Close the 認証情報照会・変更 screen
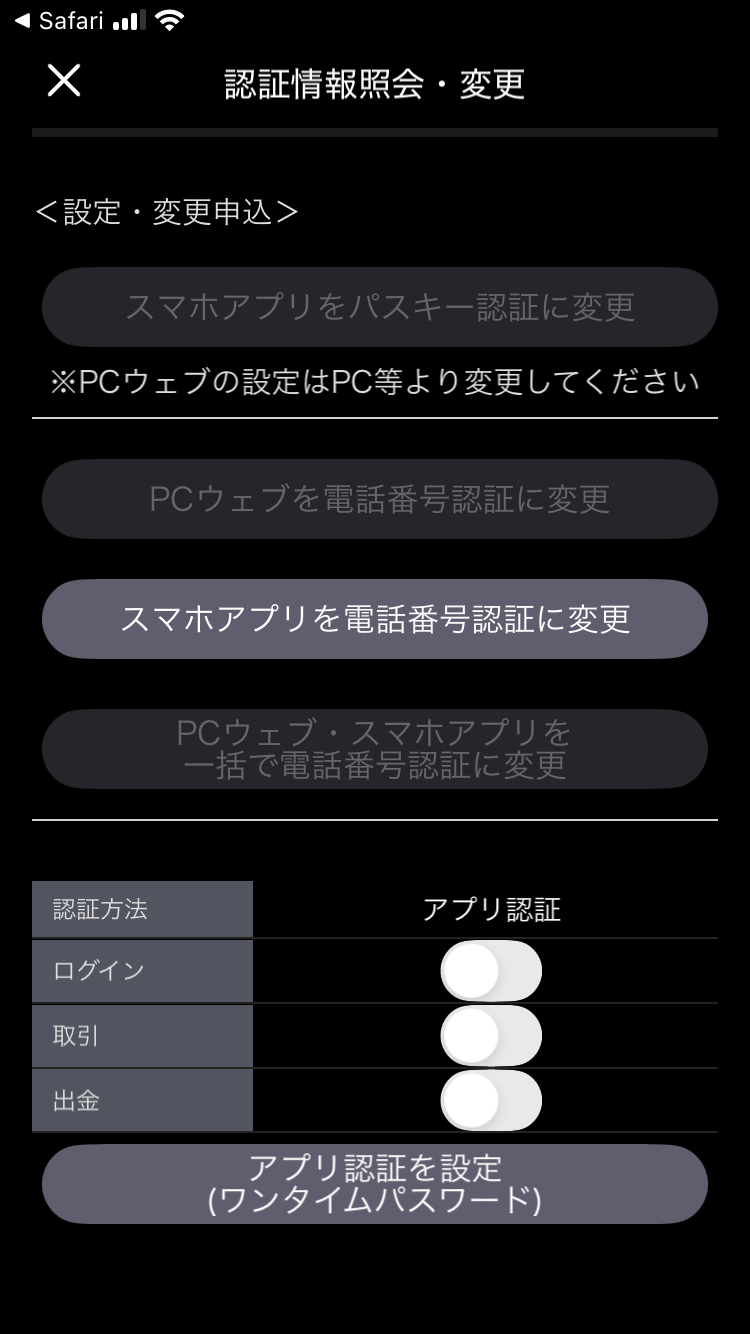The image size is (750, 1334). click(x=64, y=81)
